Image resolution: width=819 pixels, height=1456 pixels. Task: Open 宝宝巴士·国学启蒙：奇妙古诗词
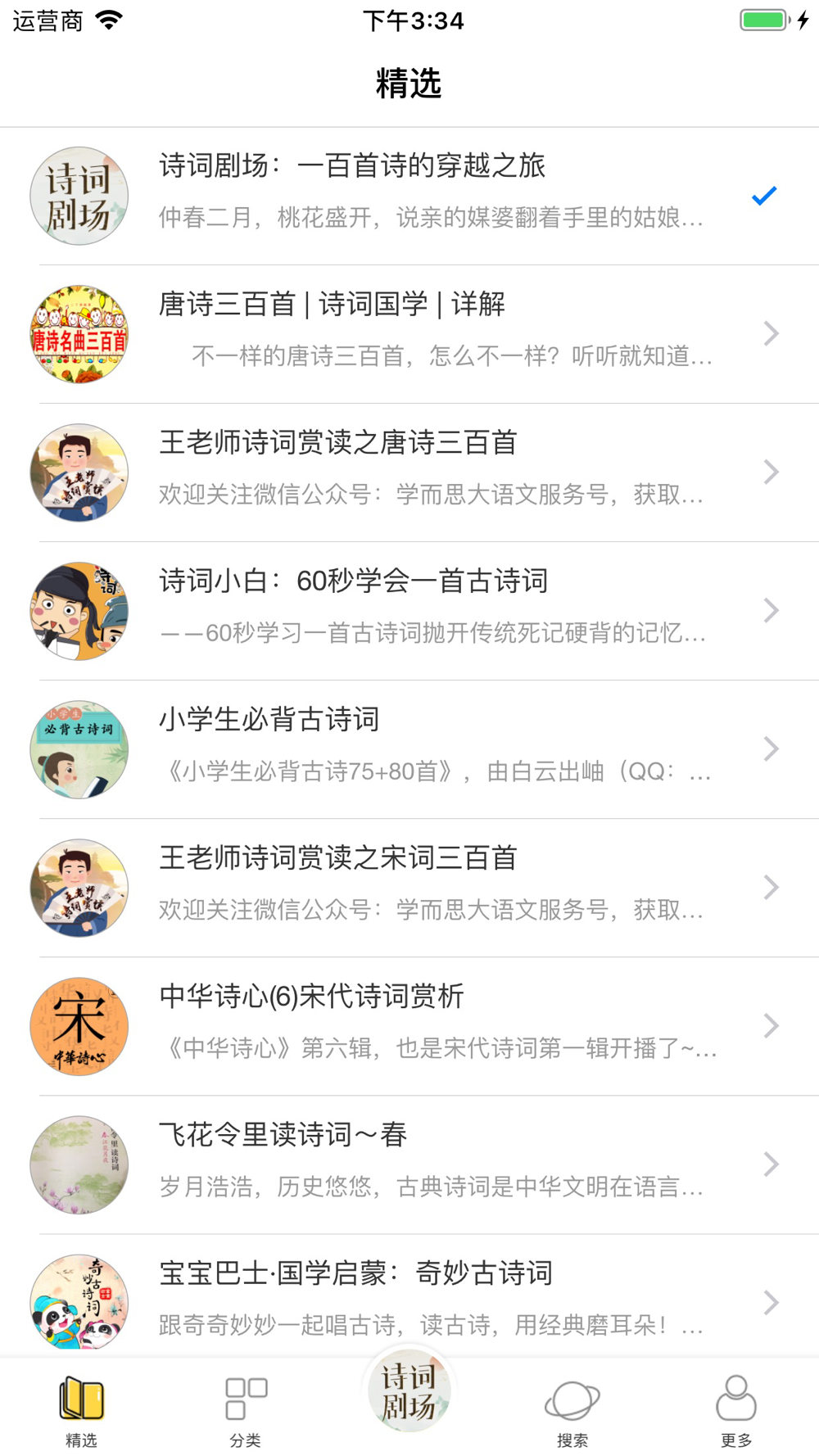[409, 1296]
